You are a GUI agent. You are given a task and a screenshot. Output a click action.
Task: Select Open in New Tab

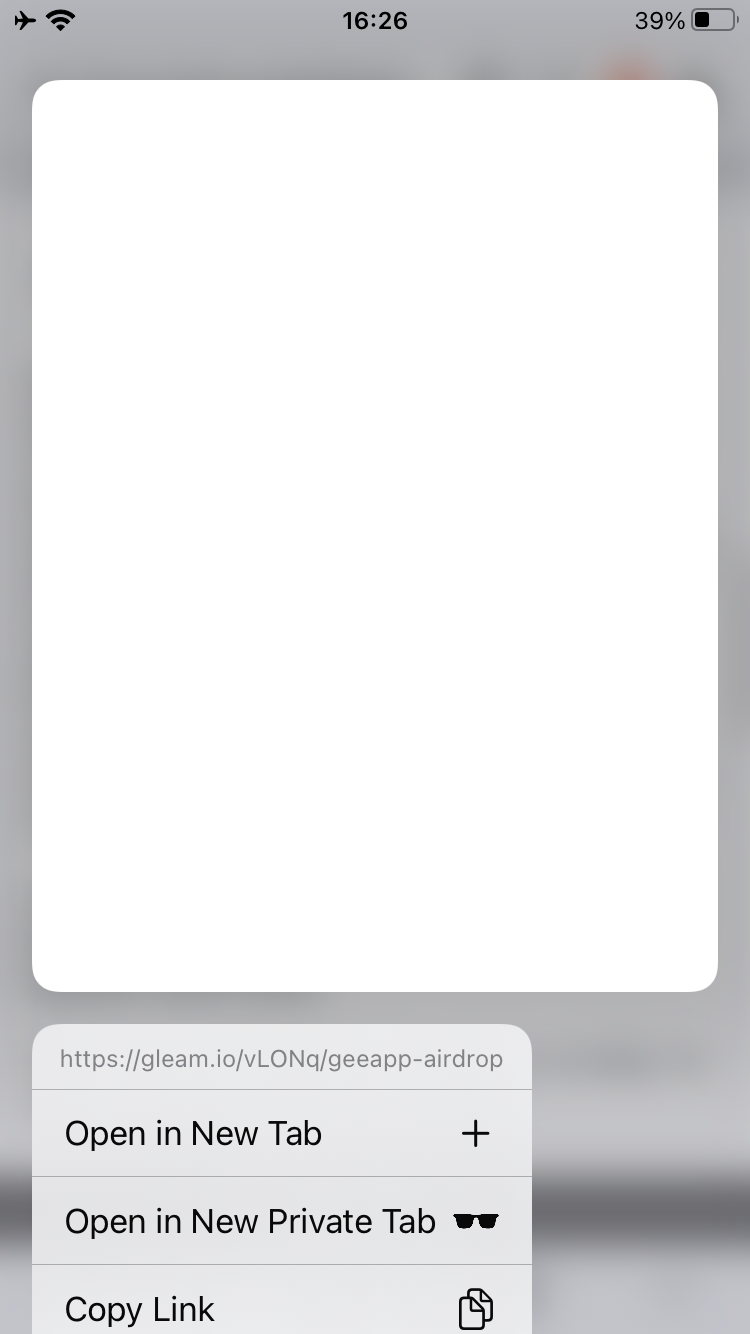282,1133
